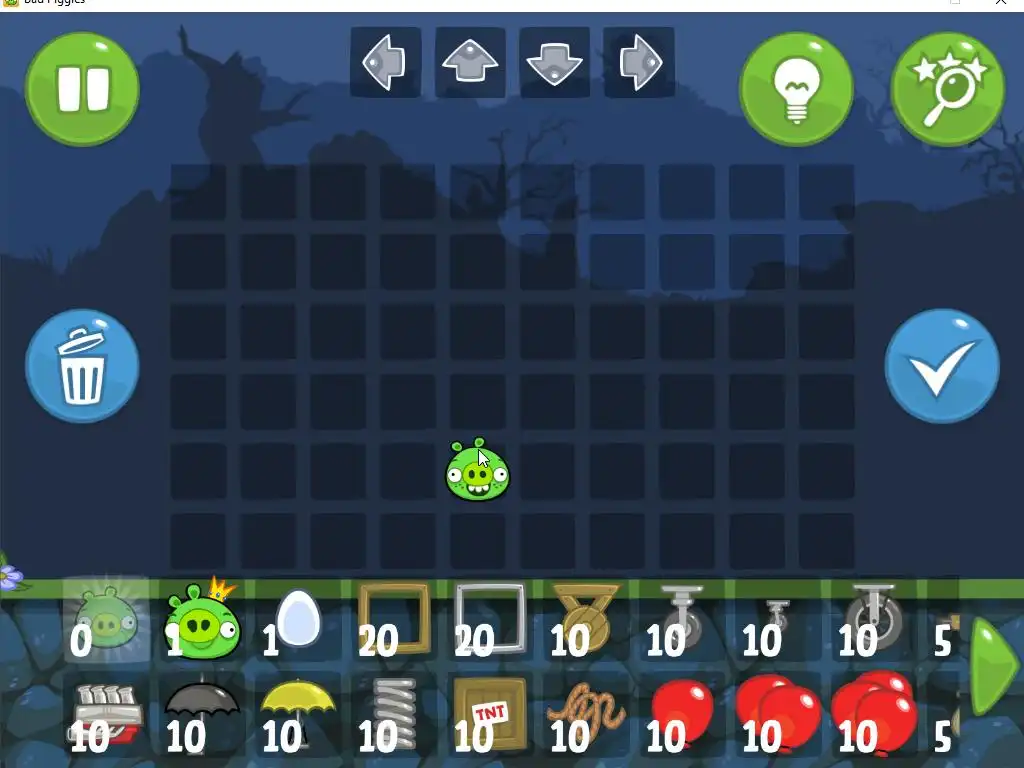Shift the contraption left with the left arrow
The image size is (1024, 768).
point(385,63)
